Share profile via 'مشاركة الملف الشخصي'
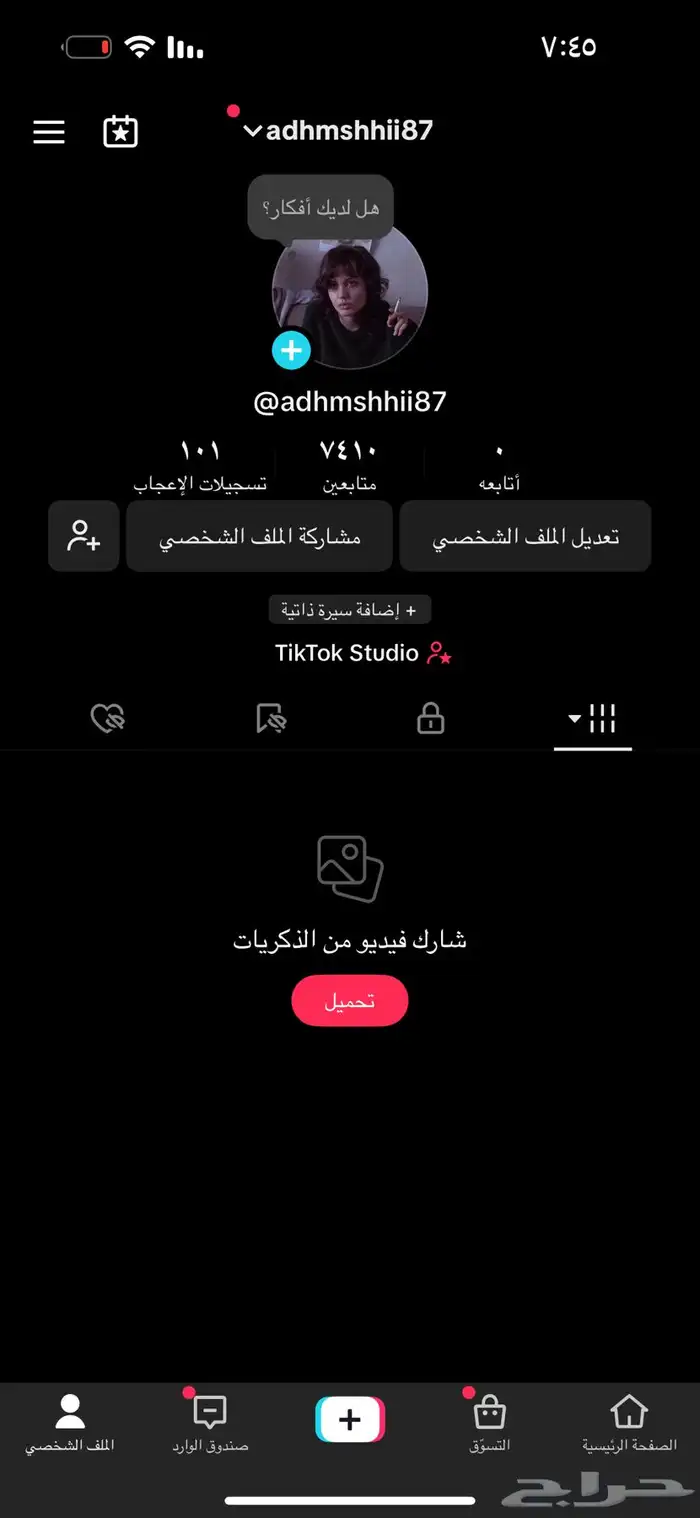The width and height of the screenshot is (700, 1518). coord(260,537)
